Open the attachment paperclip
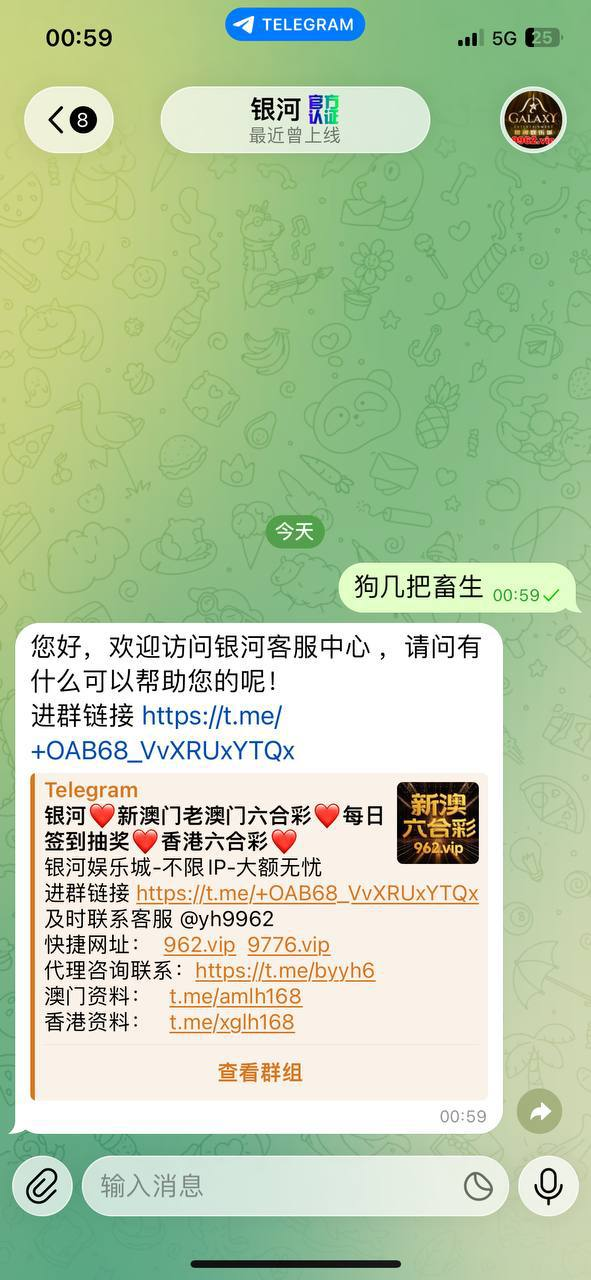Image resolution: width=591 pixels, height=1280 pixels. pos(42,1186)
